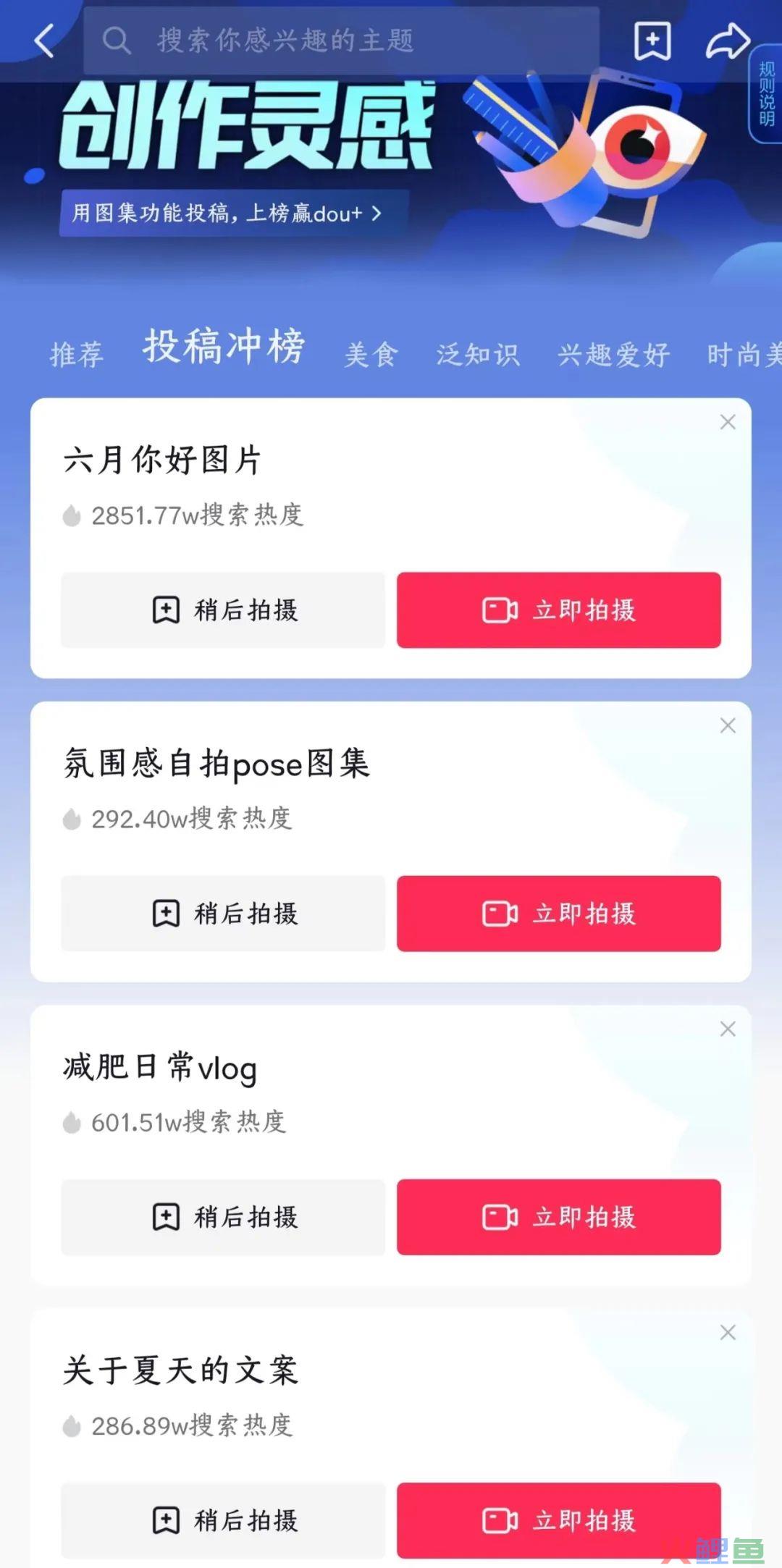Tap the search box for topics
The width and height of the screenshot is (782, 1568).
340,41
